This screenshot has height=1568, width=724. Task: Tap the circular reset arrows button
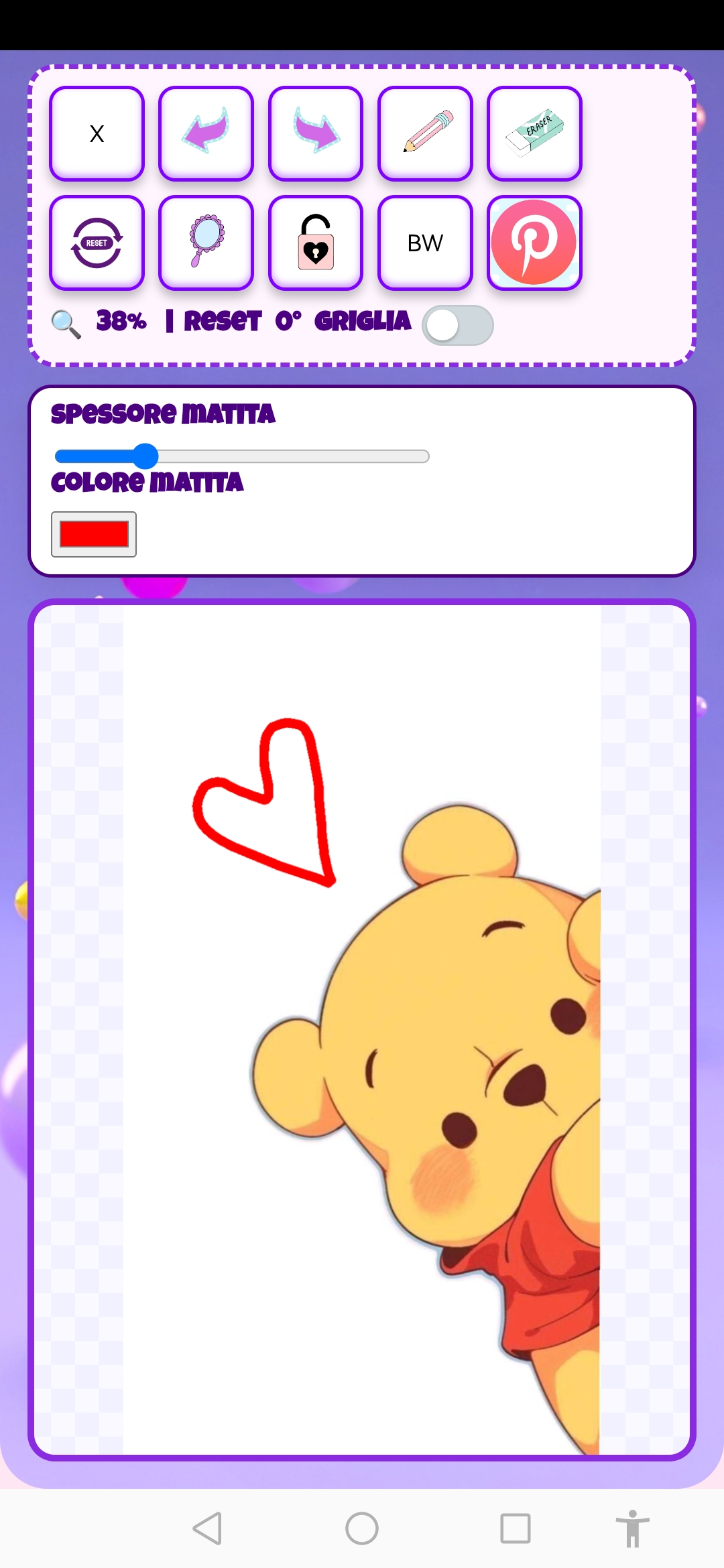[x=97, y=243]
